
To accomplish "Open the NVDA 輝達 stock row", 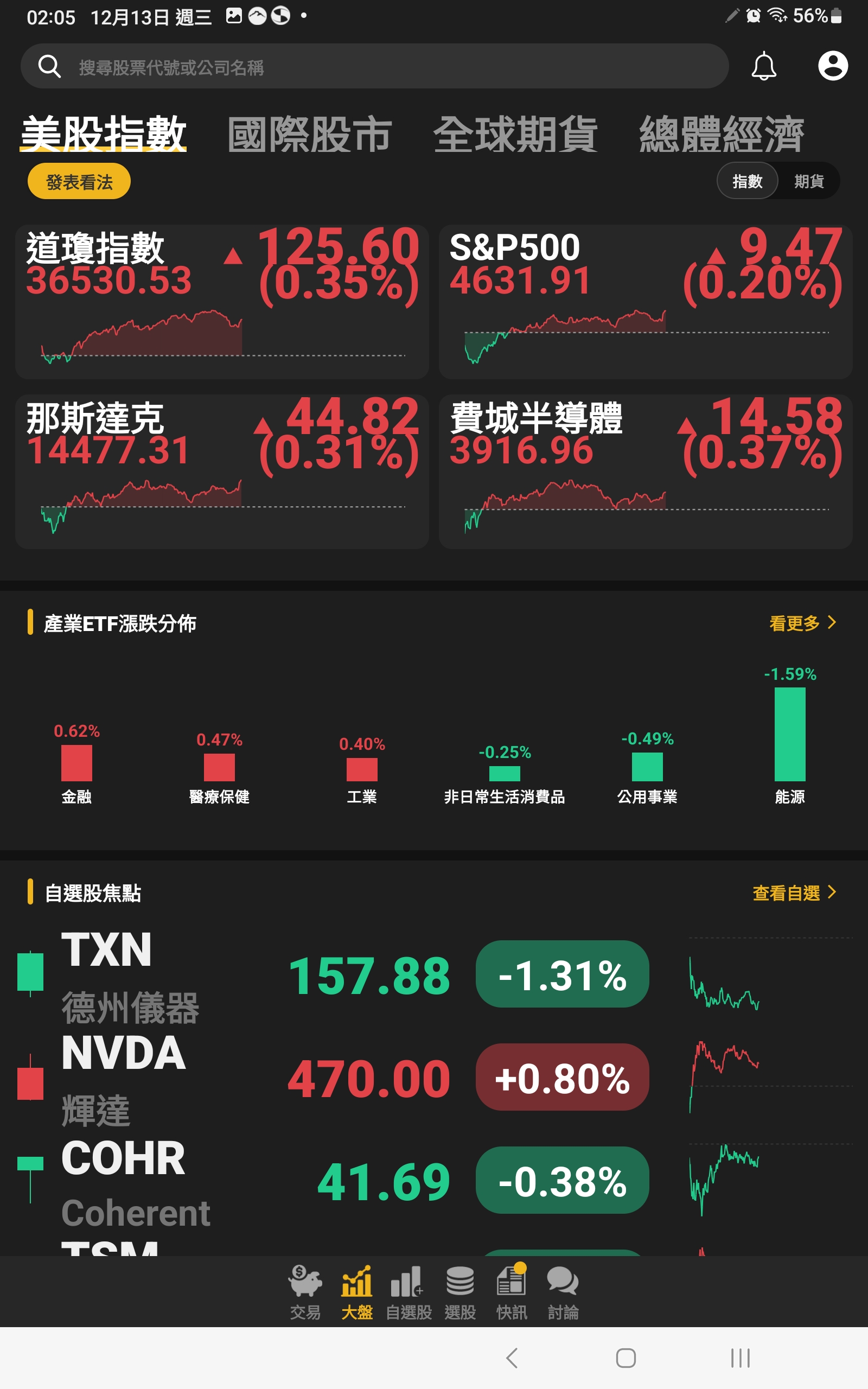I will [x=434, y=1078].
